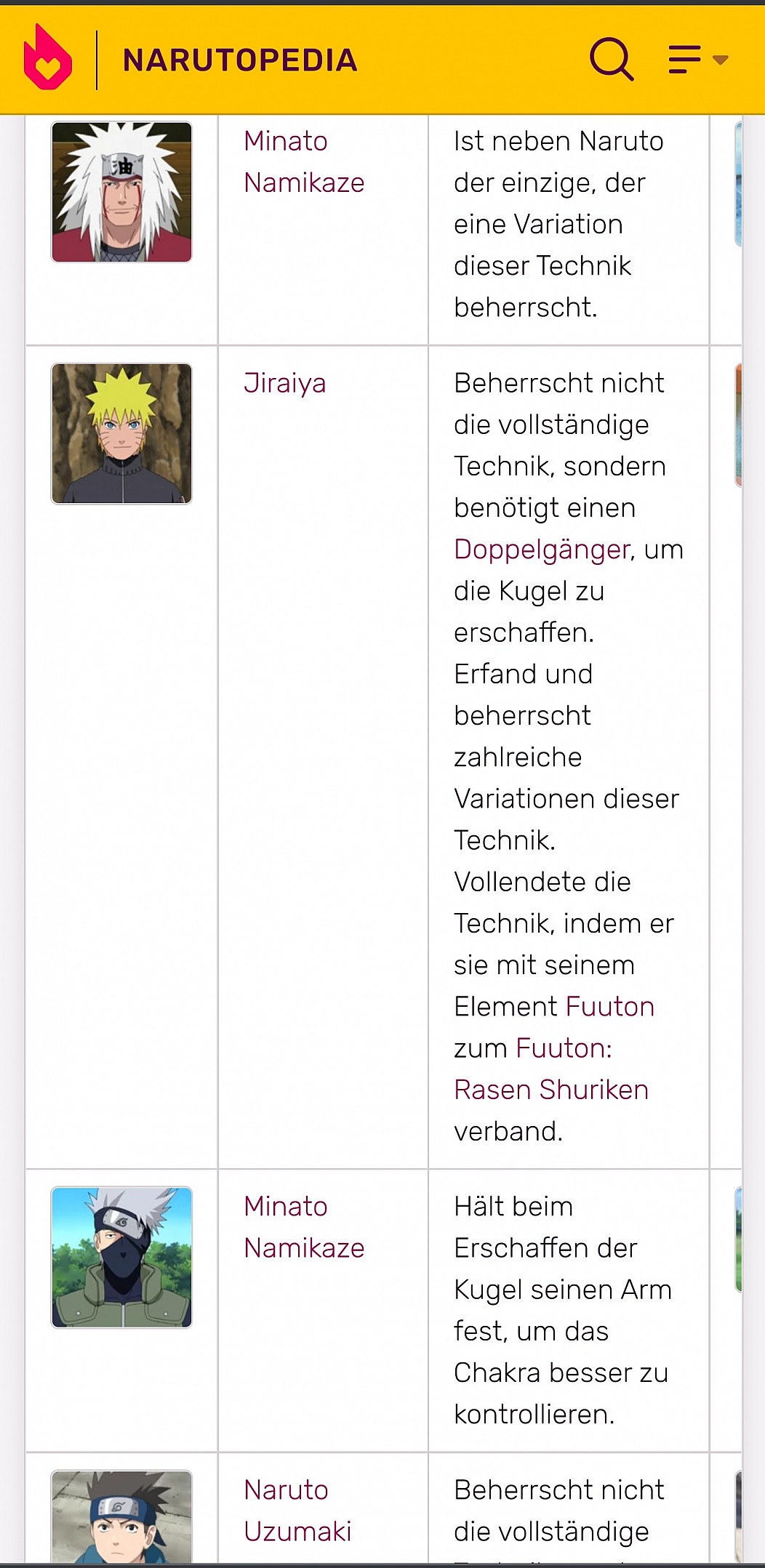View the masked Kakashi portrait
Image resolution: width=765 pixels, height=1568 pixels.
121,1257
